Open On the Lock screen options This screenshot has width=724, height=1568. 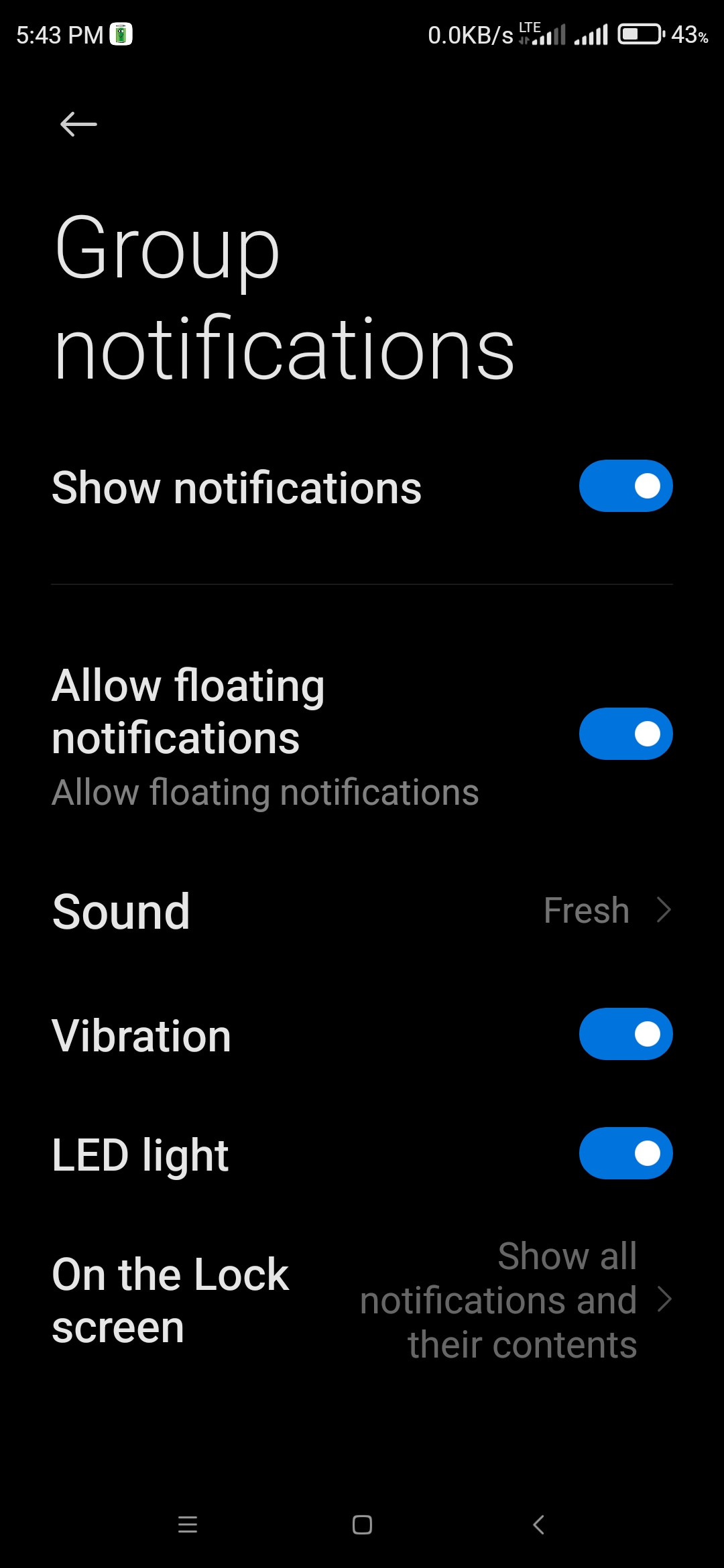click(362, 1300)
